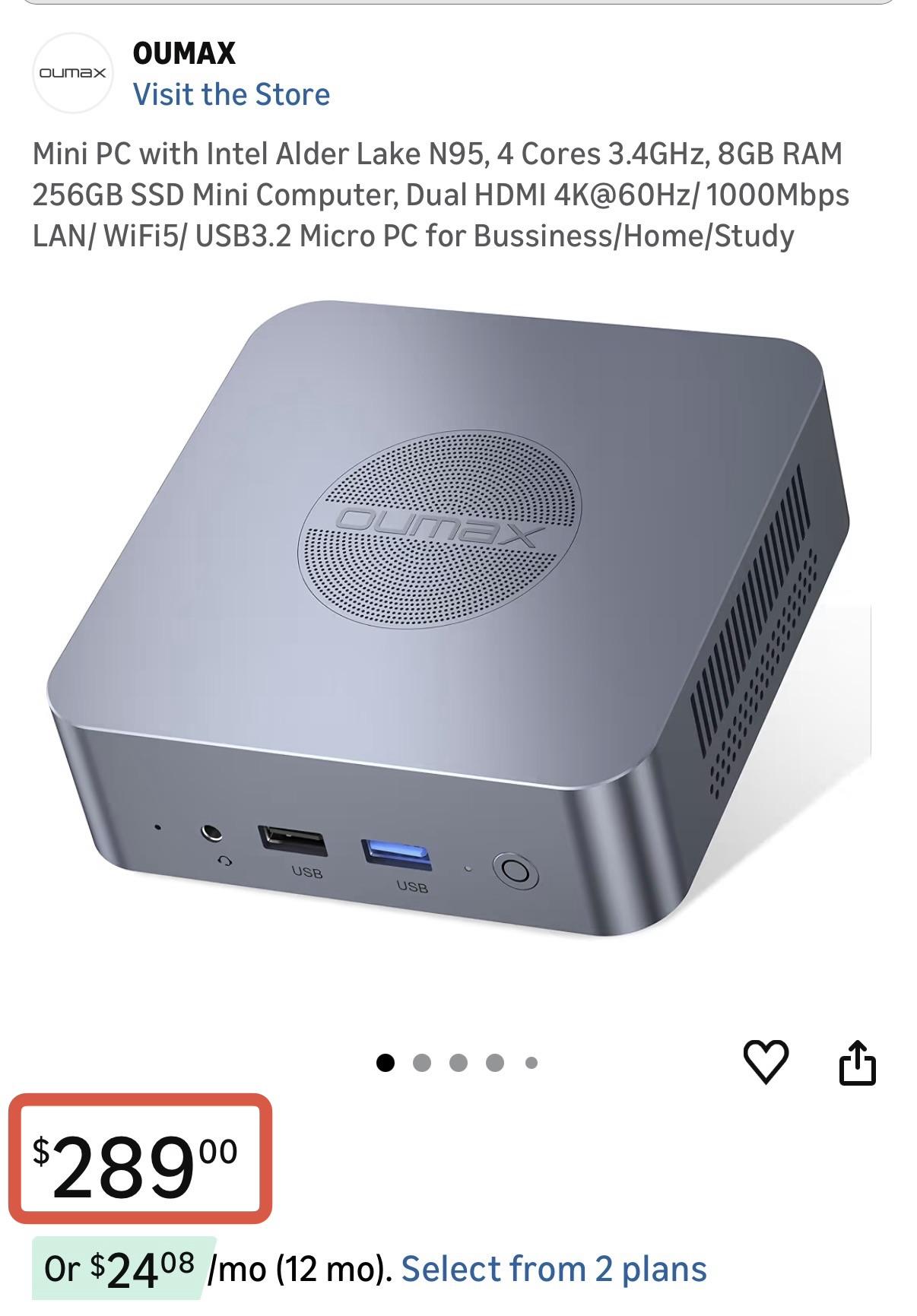Add product to wishlist with heart icon
917x1316 pixels.
tap(765, 1061)
